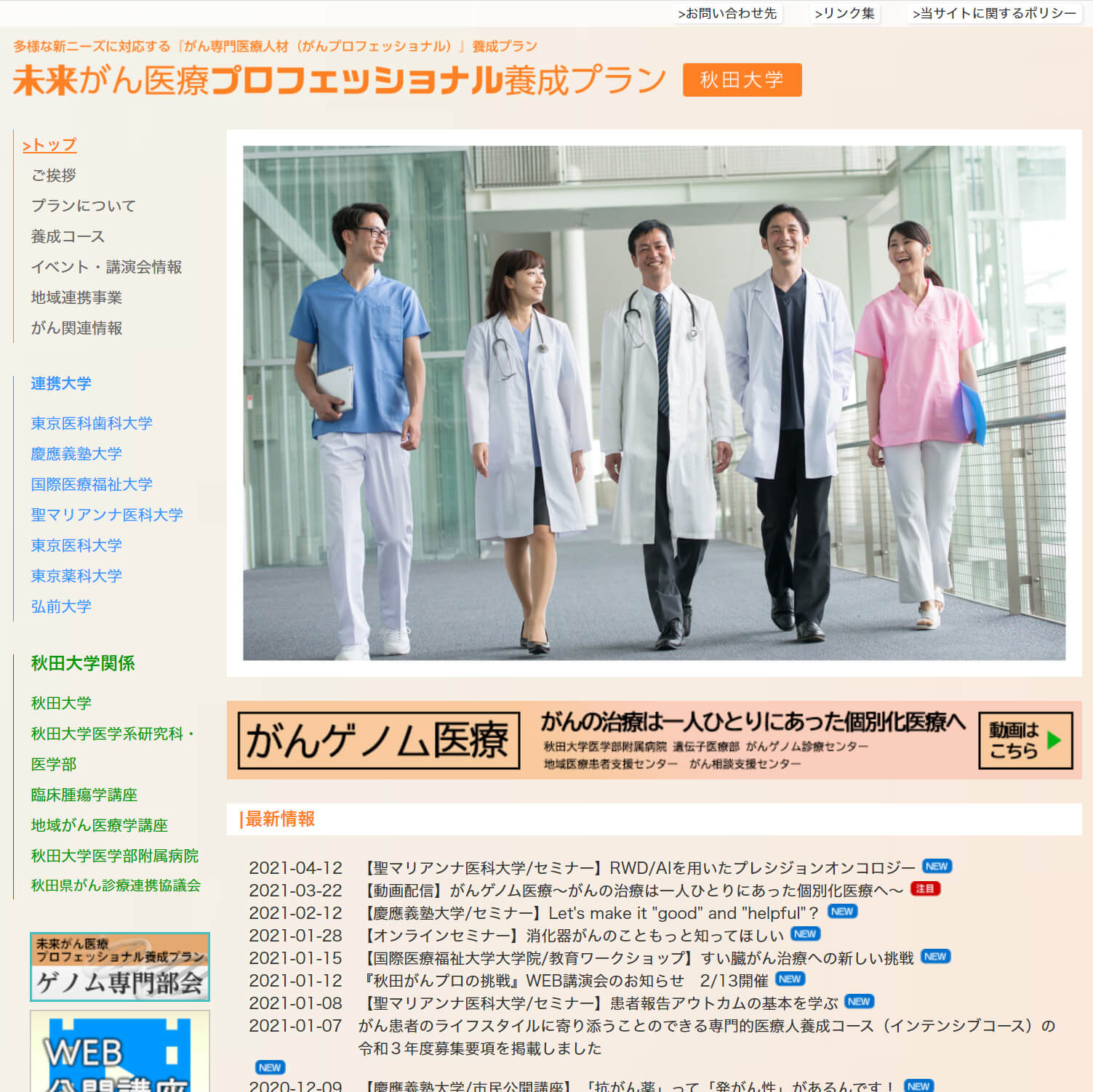The width and height of the screenshot is (1093, 1092).
Task: Open the お問い合わせ先 contact link
Action: tap(727, 13)
